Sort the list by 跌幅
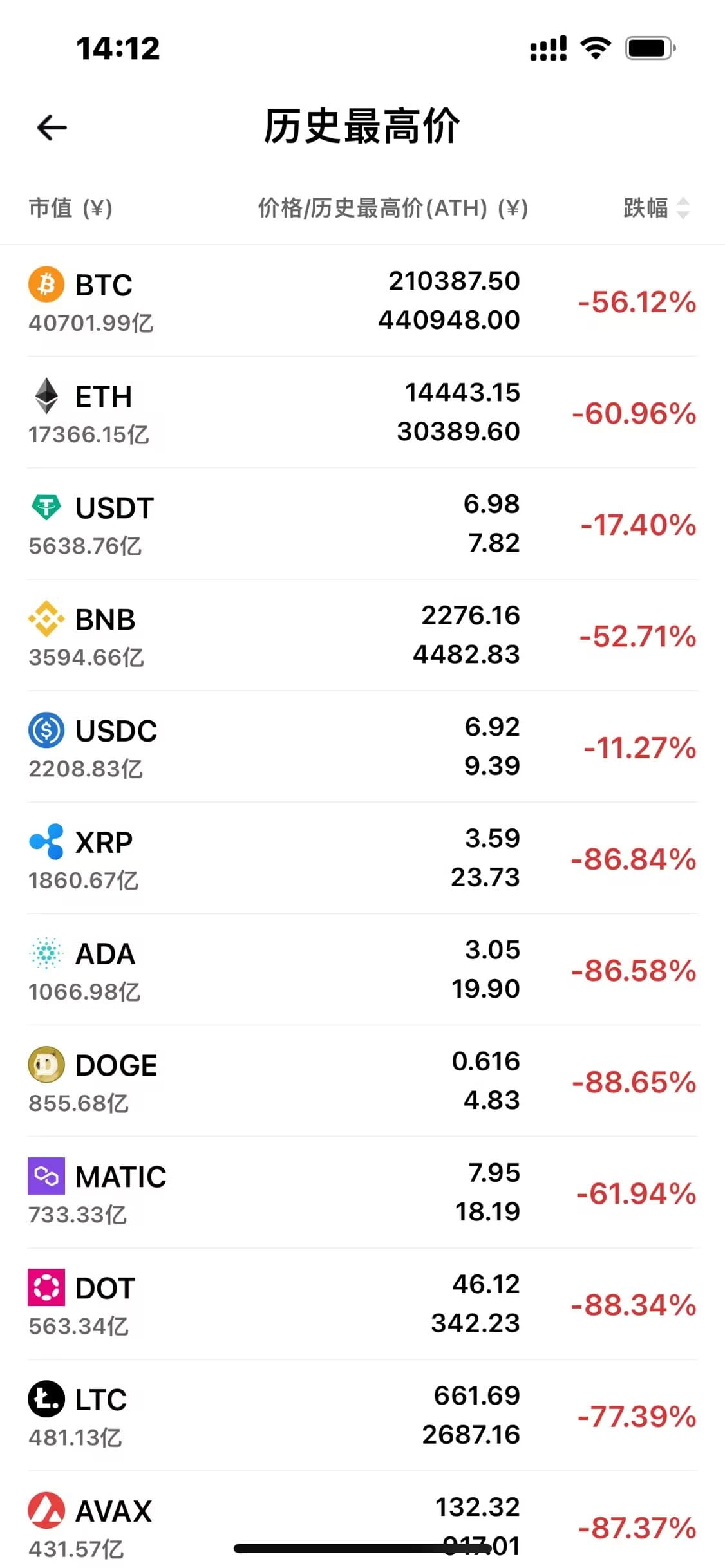Viewport: 725px width, 1568px height. click(657, 208)
